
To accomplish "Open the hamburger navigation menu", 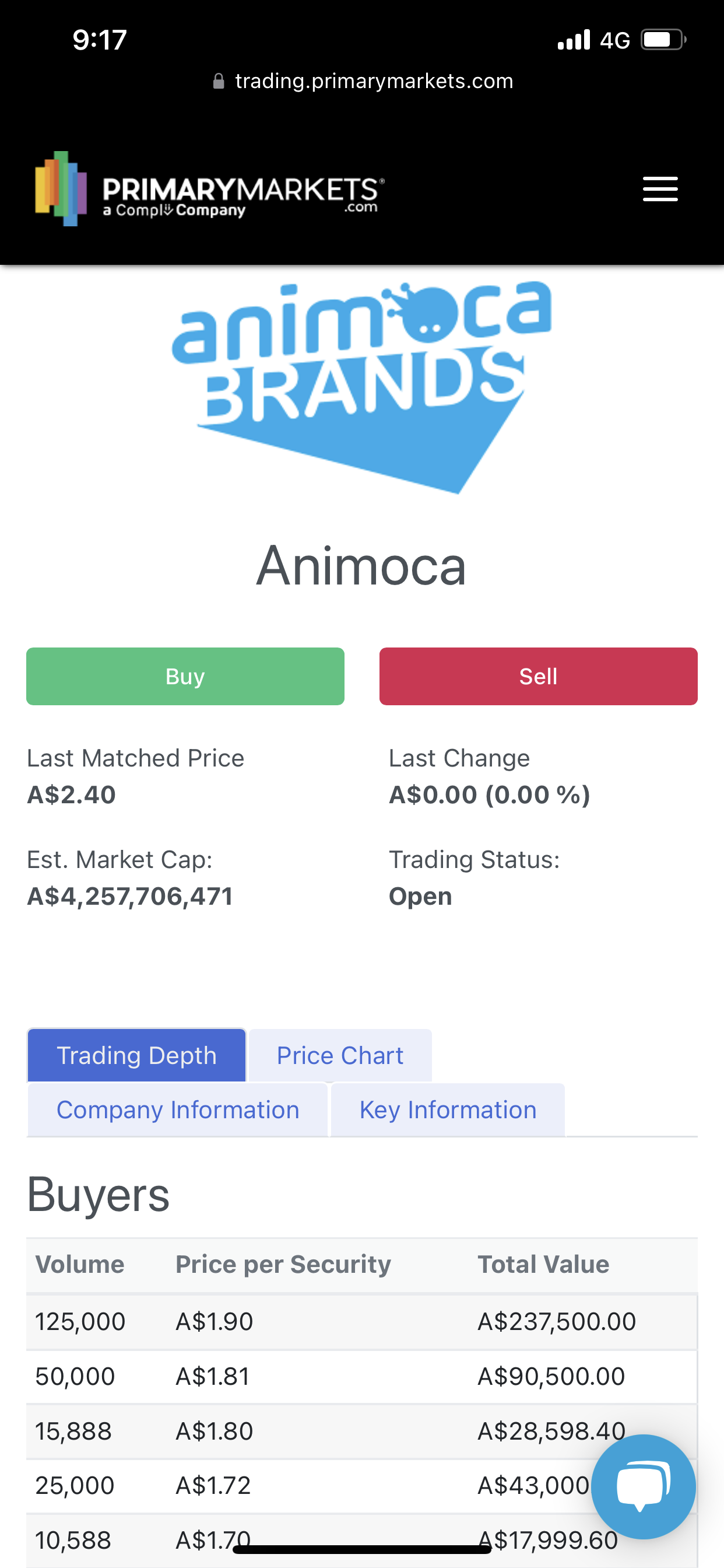I will 660,188.
